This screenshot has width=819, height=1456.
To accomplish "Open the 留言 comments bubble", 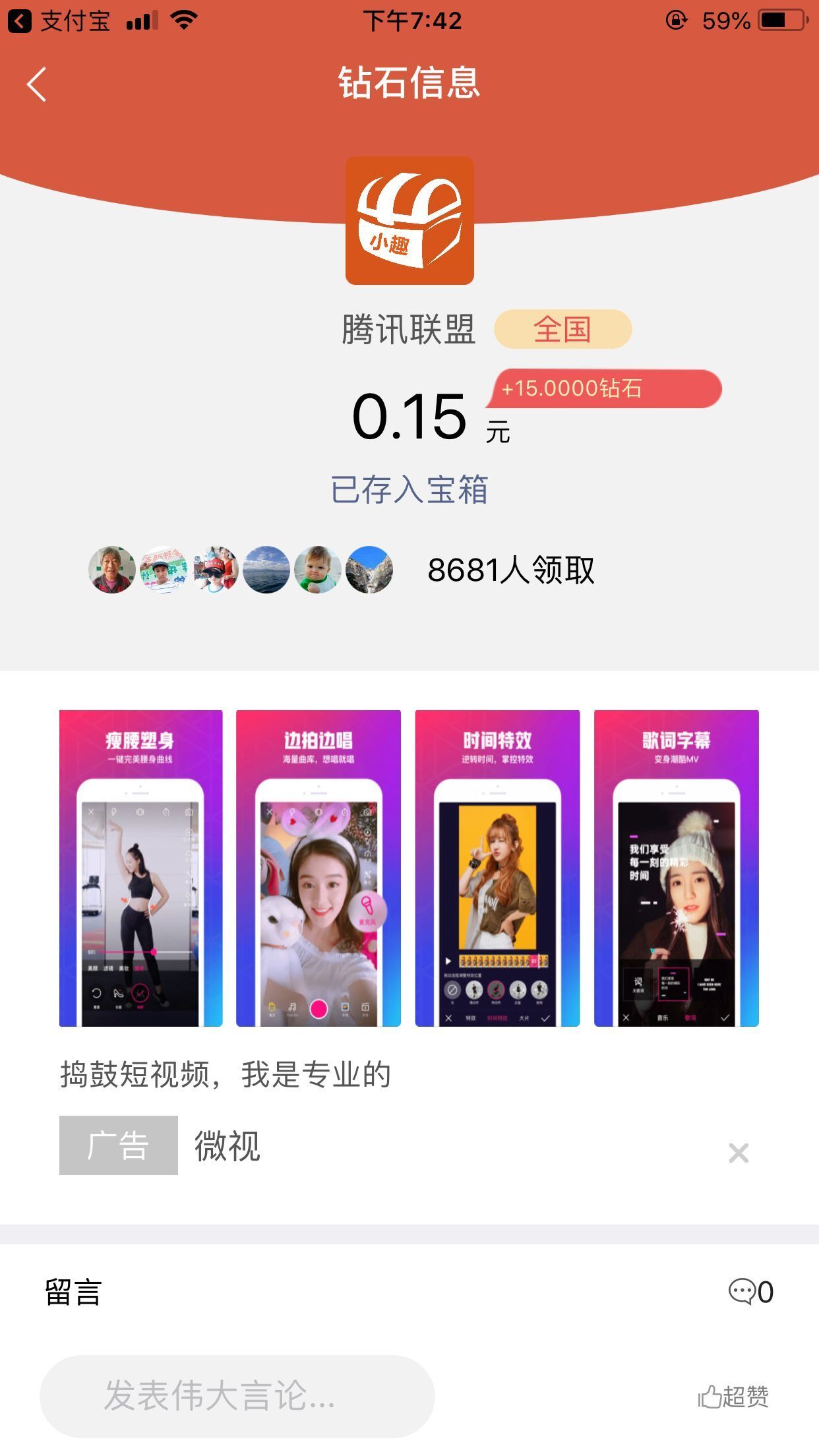I will [x=750, y=1292].
